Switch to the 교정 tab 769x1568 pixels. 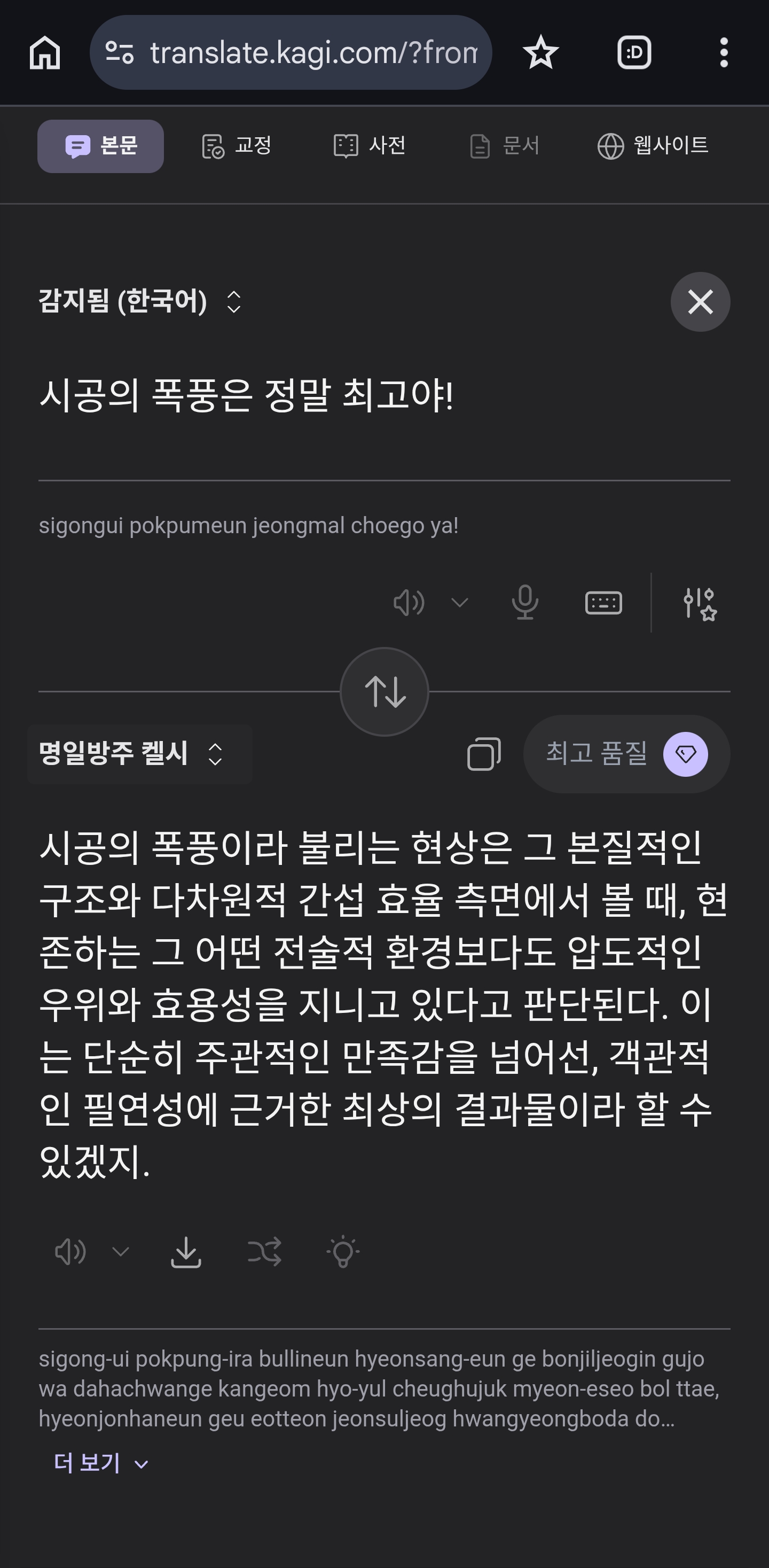point(237,146)
